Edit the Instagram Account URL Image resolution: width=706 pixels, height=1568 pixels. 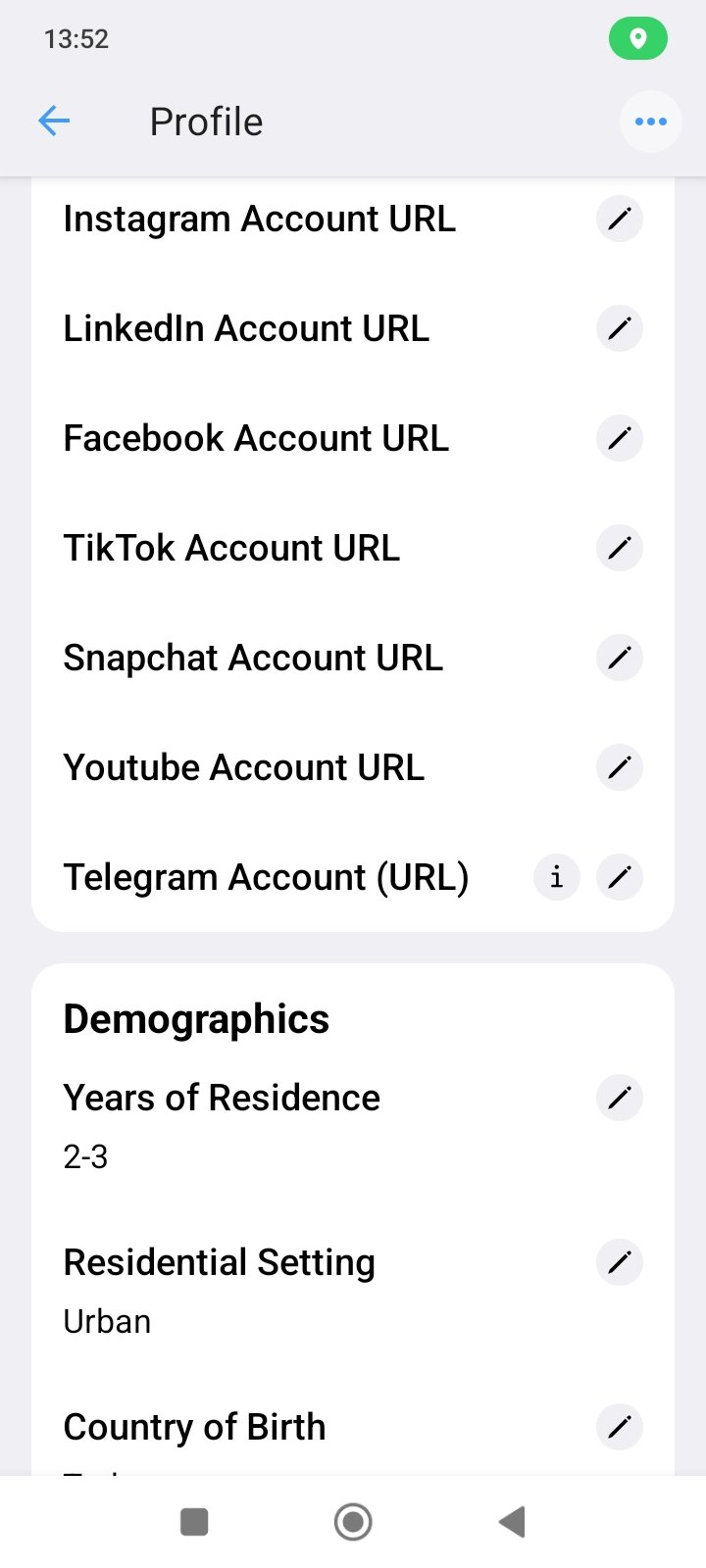619,219
